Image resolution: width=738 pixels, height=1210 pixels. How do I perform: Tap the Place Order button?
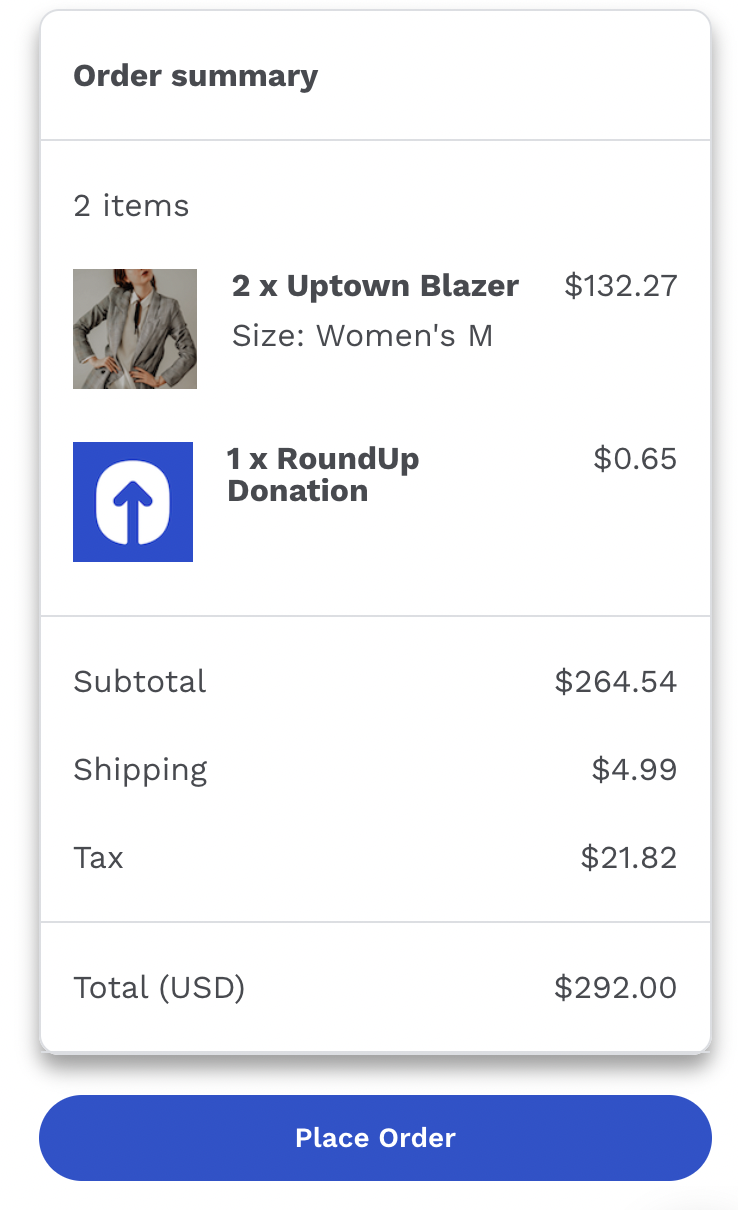coord(375,1138)
